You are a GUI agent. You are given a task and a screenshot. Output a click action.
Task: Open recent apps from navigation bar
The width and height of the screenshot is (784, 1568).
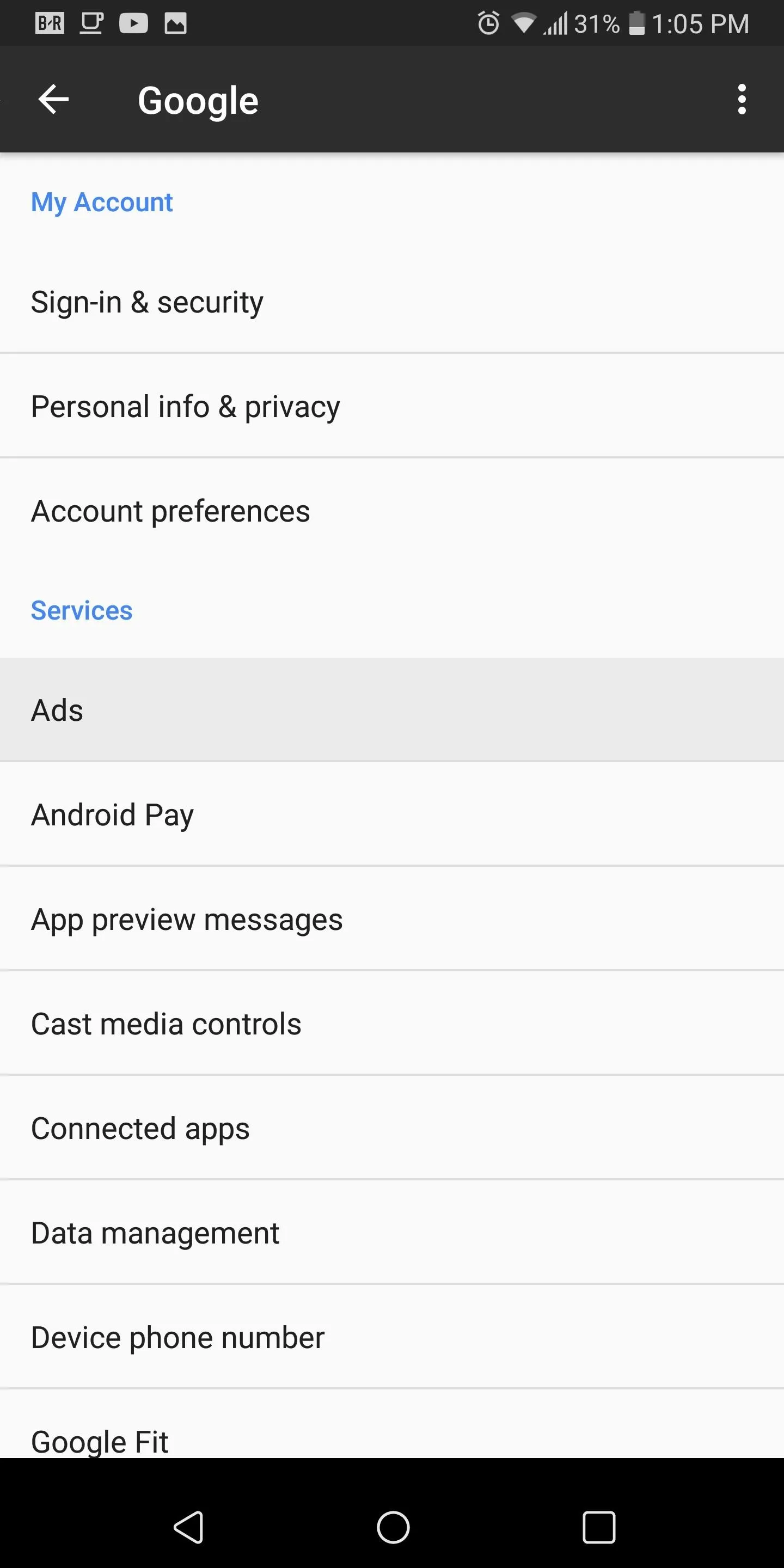click(x=598, y=1527)
